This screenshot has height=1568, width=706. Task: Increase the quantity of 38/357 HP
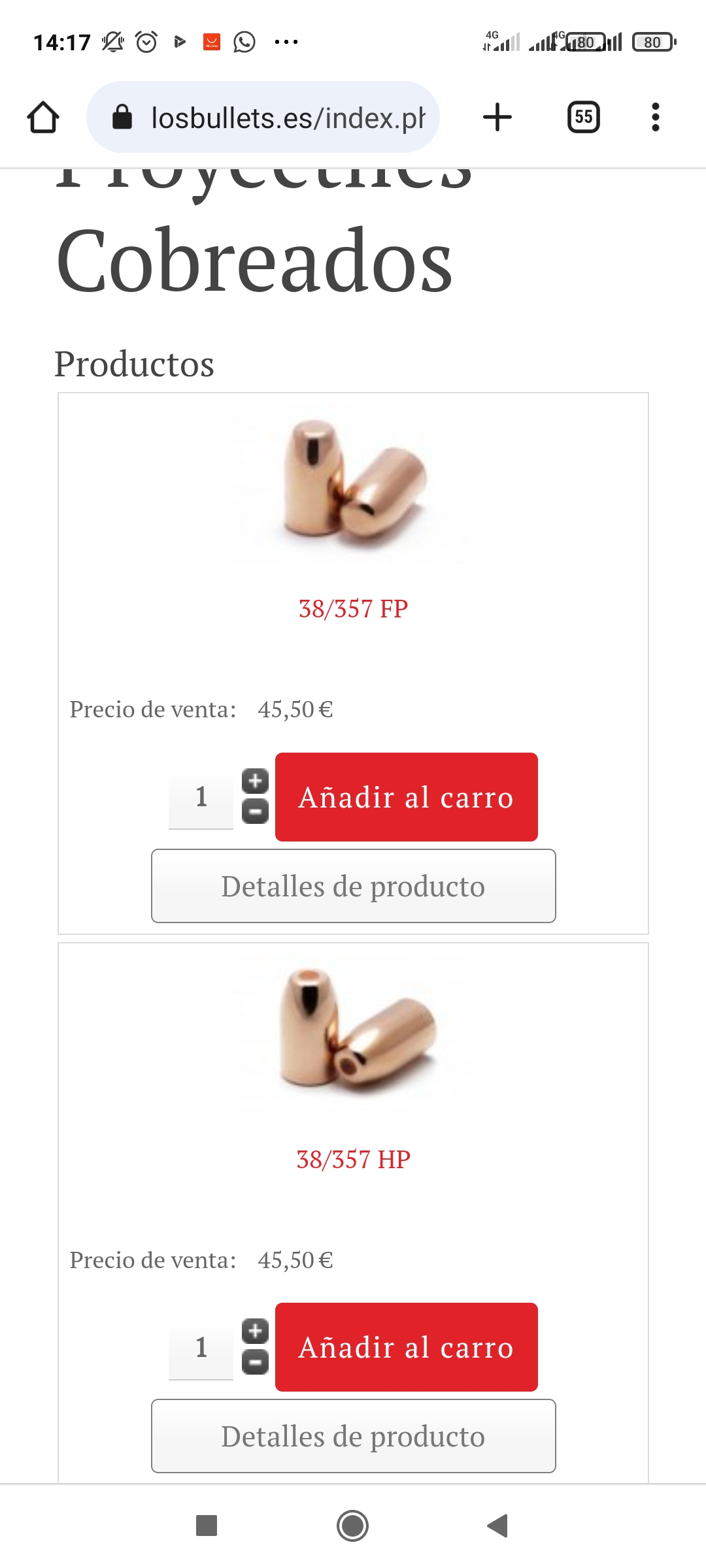pyautogui.click(x=255, y=1331)
